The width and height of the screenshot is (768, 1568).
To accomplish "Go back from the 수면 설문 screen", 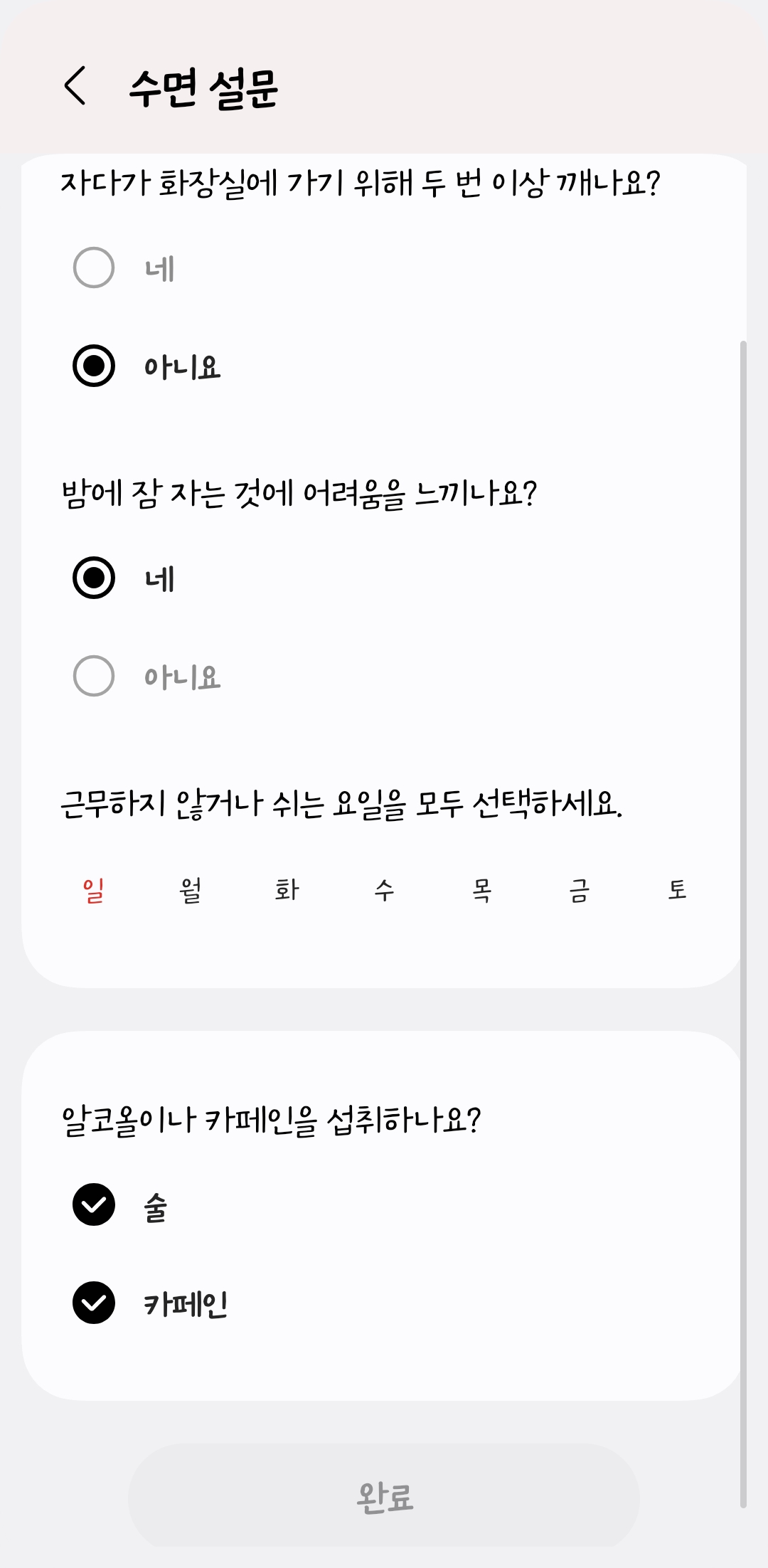I will pos(75,86).
